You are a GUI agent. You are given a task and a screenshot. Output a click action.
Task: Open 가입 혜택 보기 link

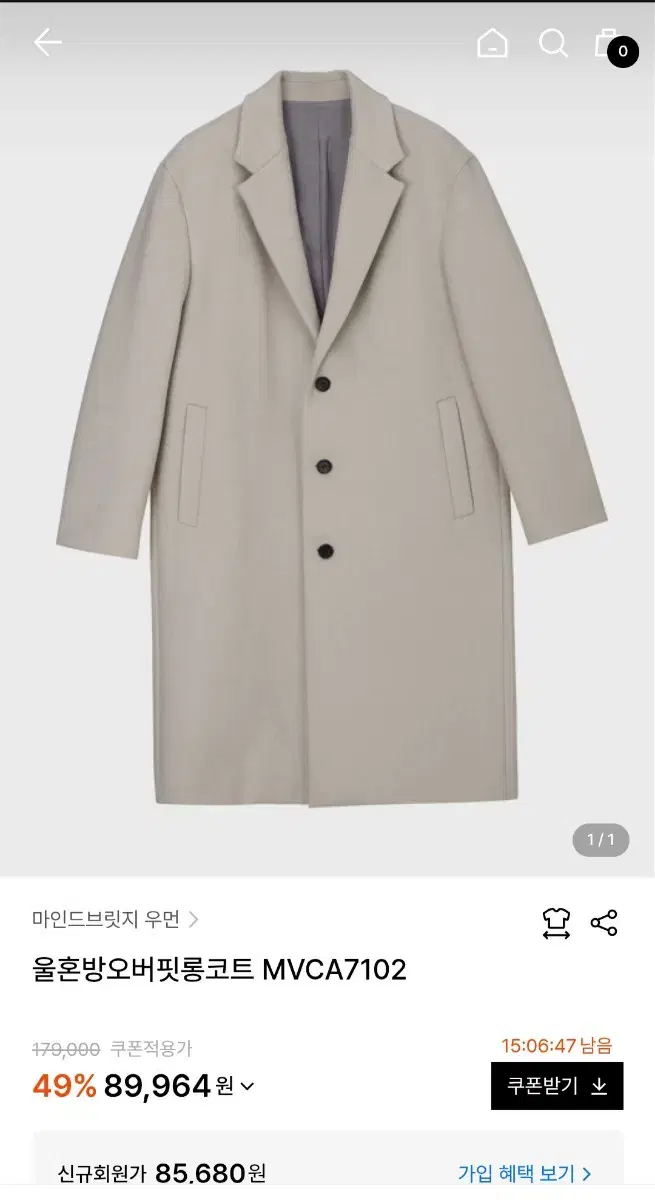[525, 1173]
